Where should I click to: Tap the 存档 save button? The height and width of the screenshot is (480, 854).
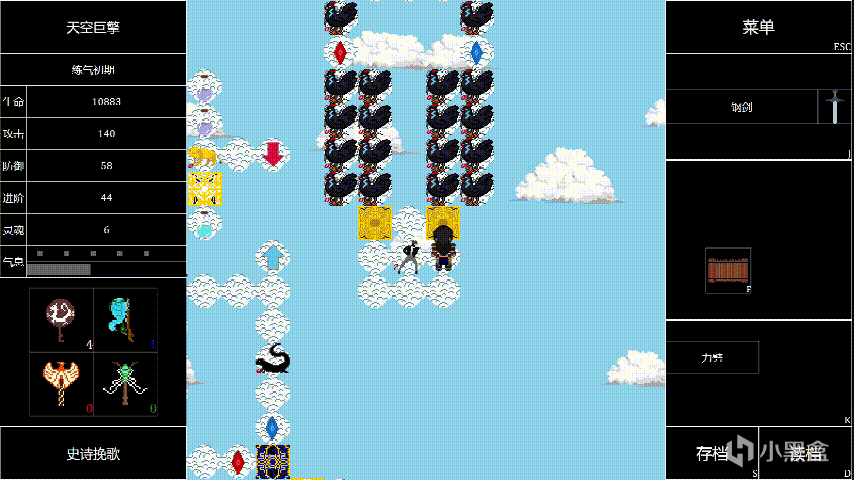(713, 453)
